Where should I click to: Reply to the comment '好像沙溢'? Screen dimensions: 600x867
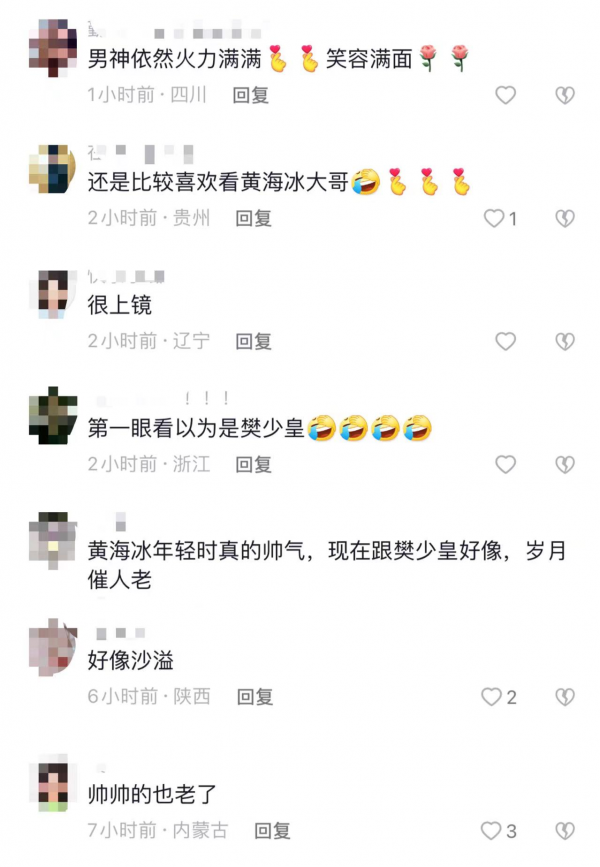coord(255,696)
